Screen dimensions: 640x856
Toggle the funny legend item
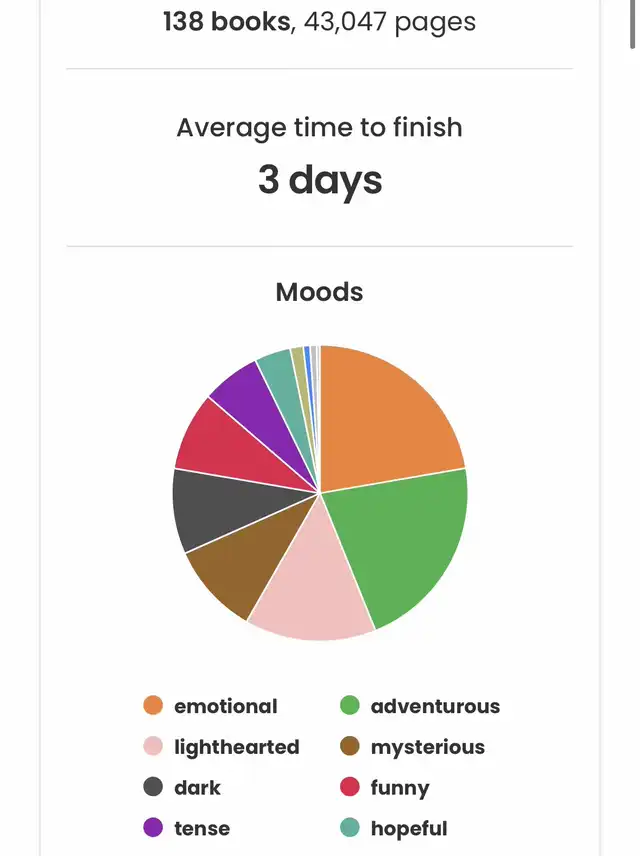click(385, 787)
